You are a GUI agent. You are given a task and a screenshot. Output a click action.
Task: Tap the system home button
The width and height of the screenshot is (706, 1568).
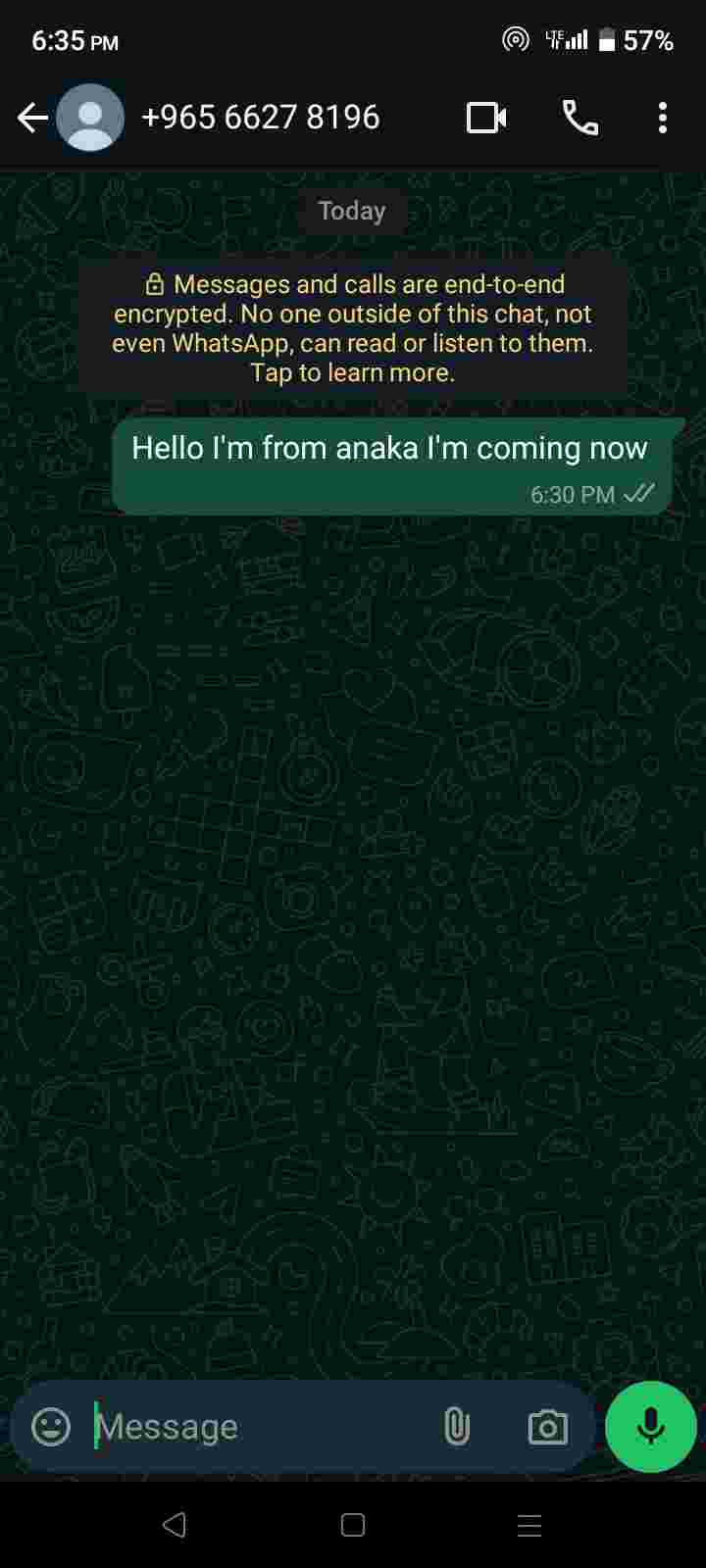[353, 1525]
